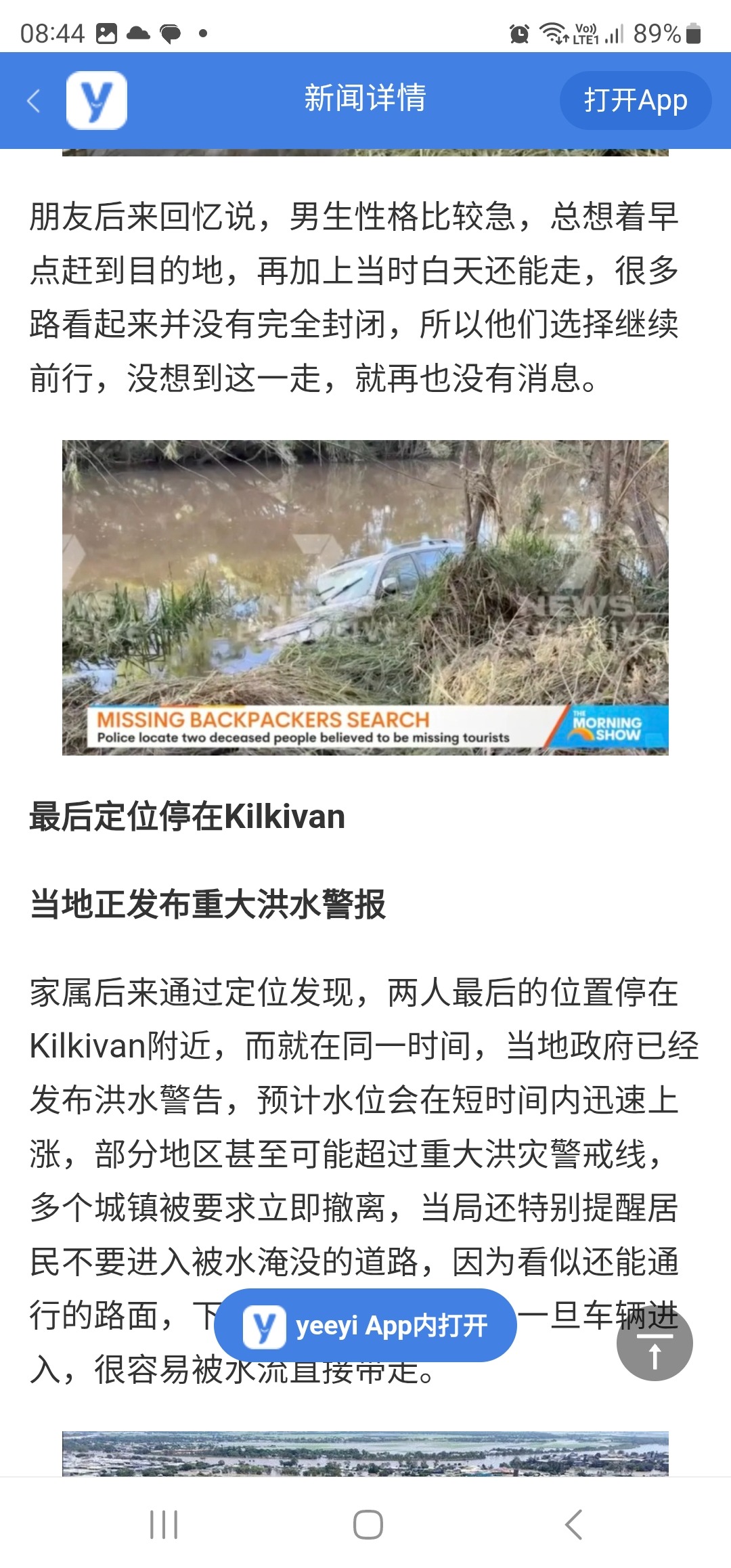Go to the phone home screen

coord(368,1525)
